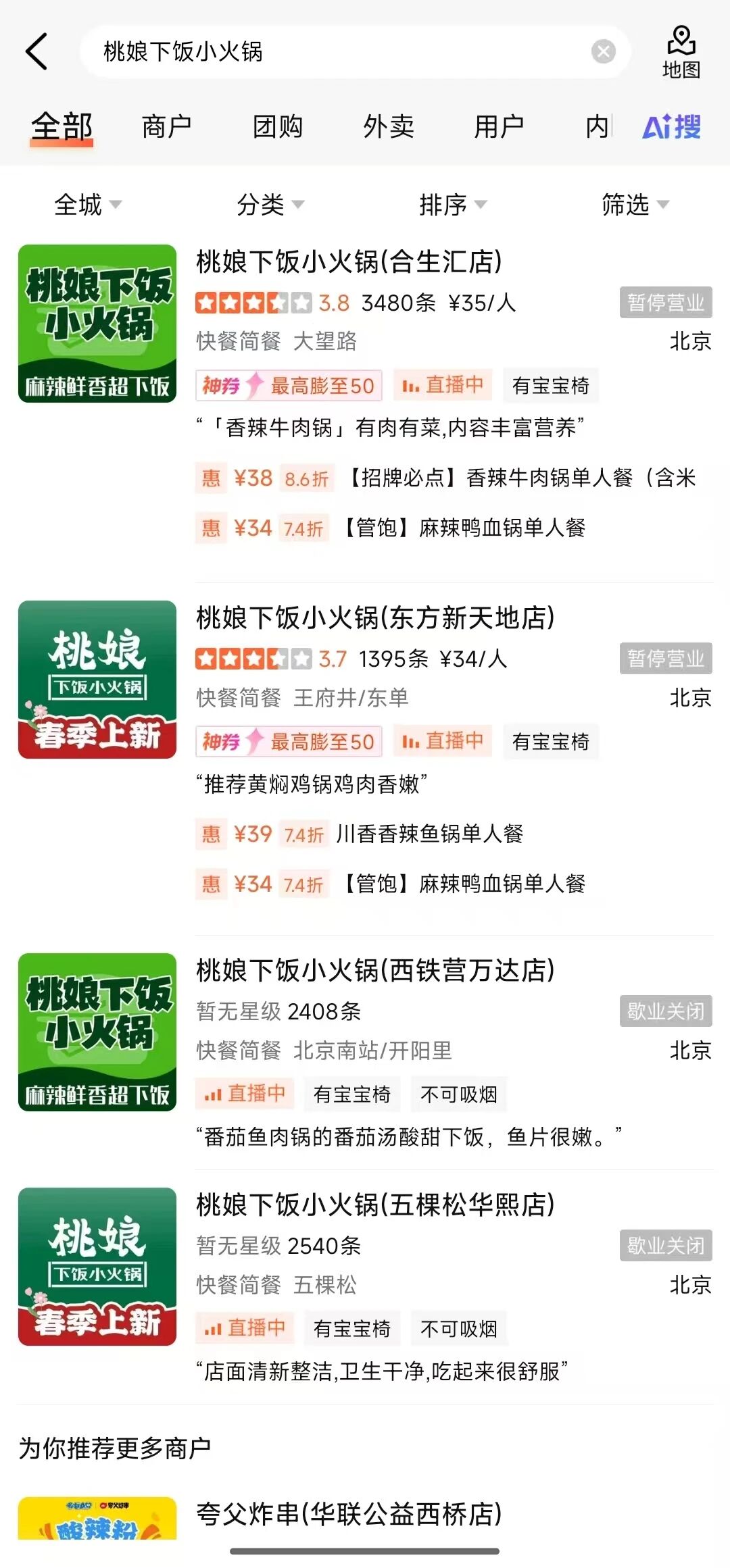Expand the 全城 area dropdown
Image resolution: width=730 pixels, height=1568 pixels.
87,204
